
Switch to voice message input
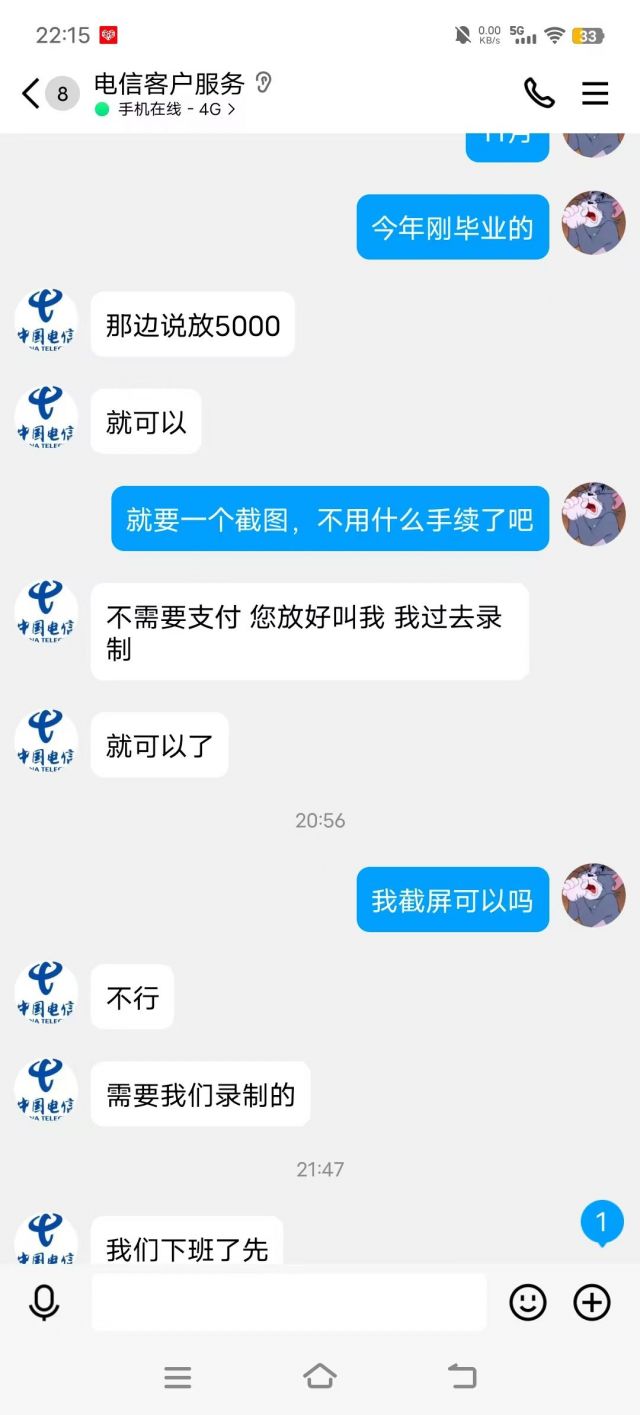[x=44, y=1302]
